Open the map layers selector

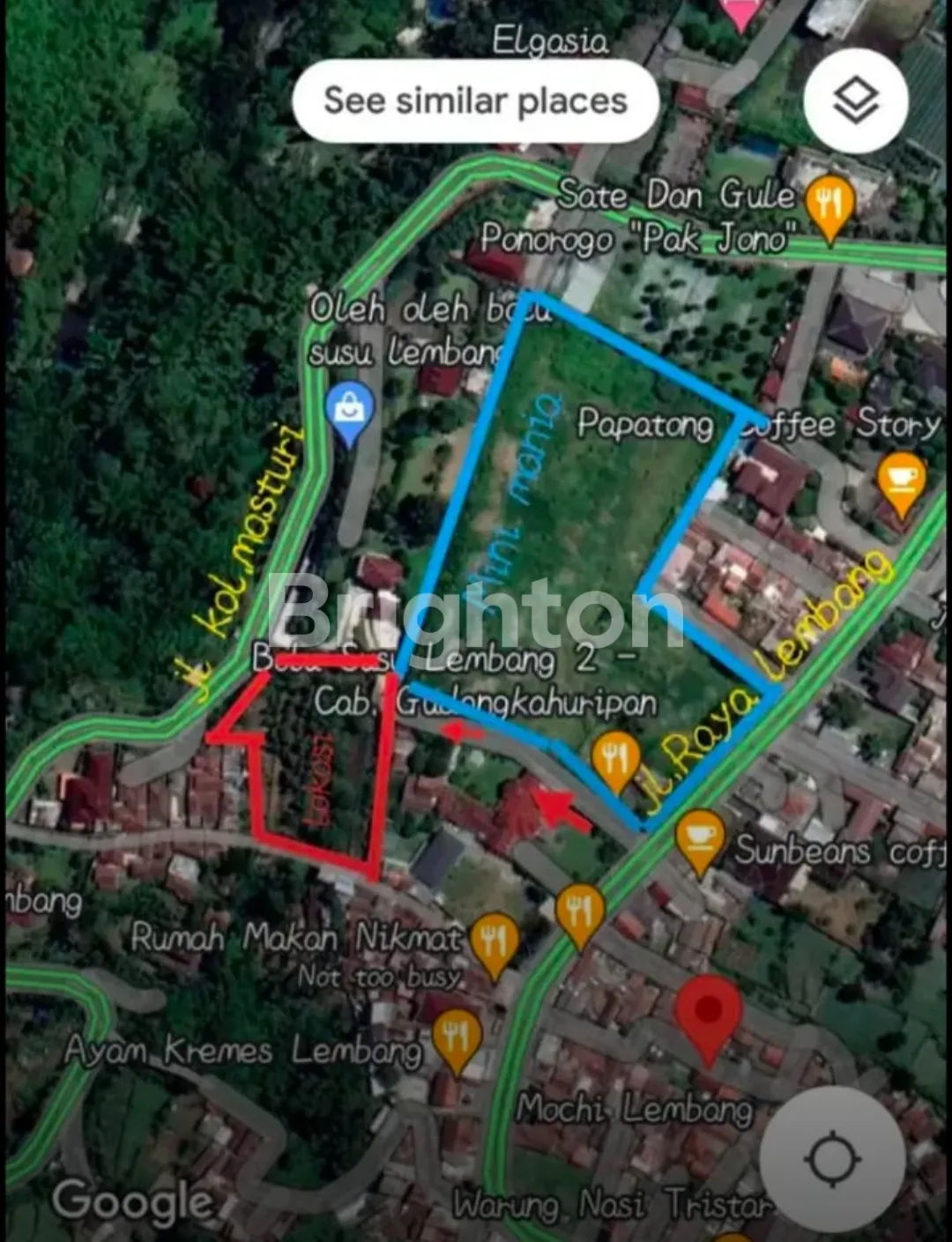coord(855,101)
